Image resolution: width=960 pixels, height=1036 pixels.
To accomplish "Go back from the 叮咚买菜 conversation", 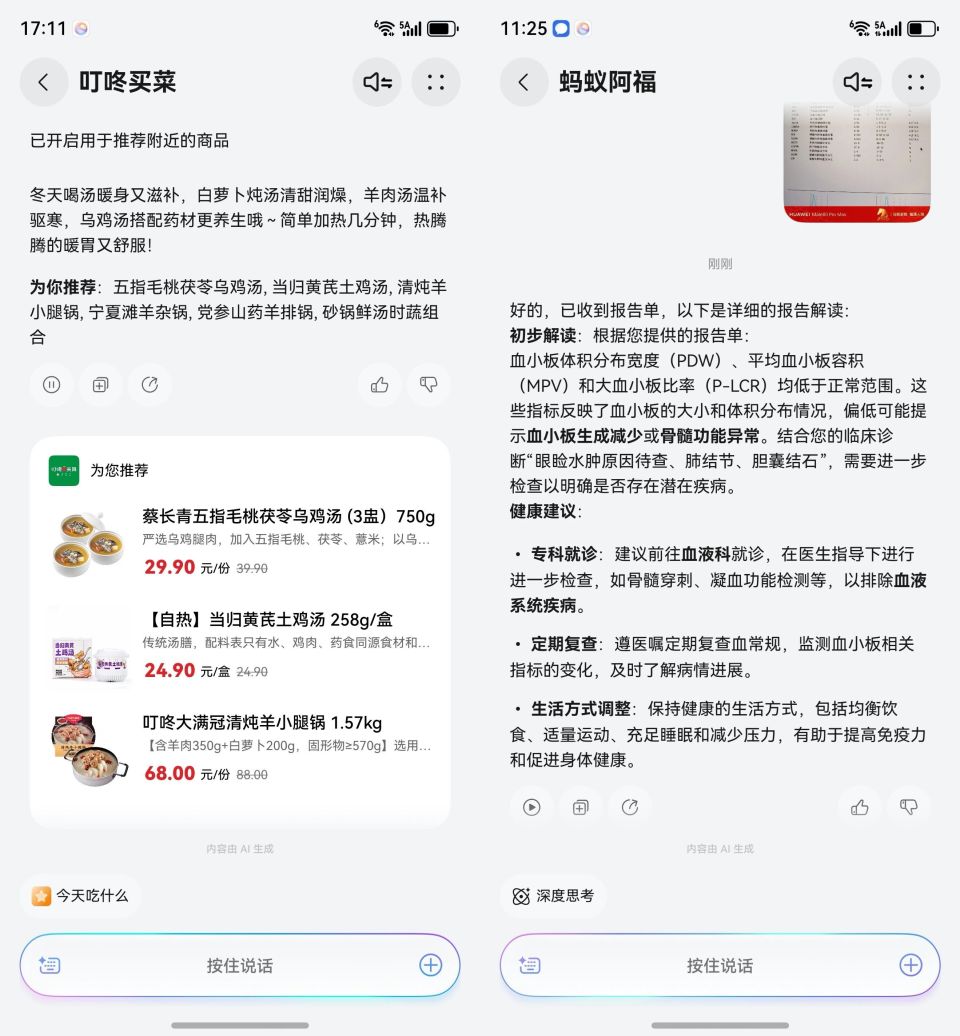I will 44,82.
